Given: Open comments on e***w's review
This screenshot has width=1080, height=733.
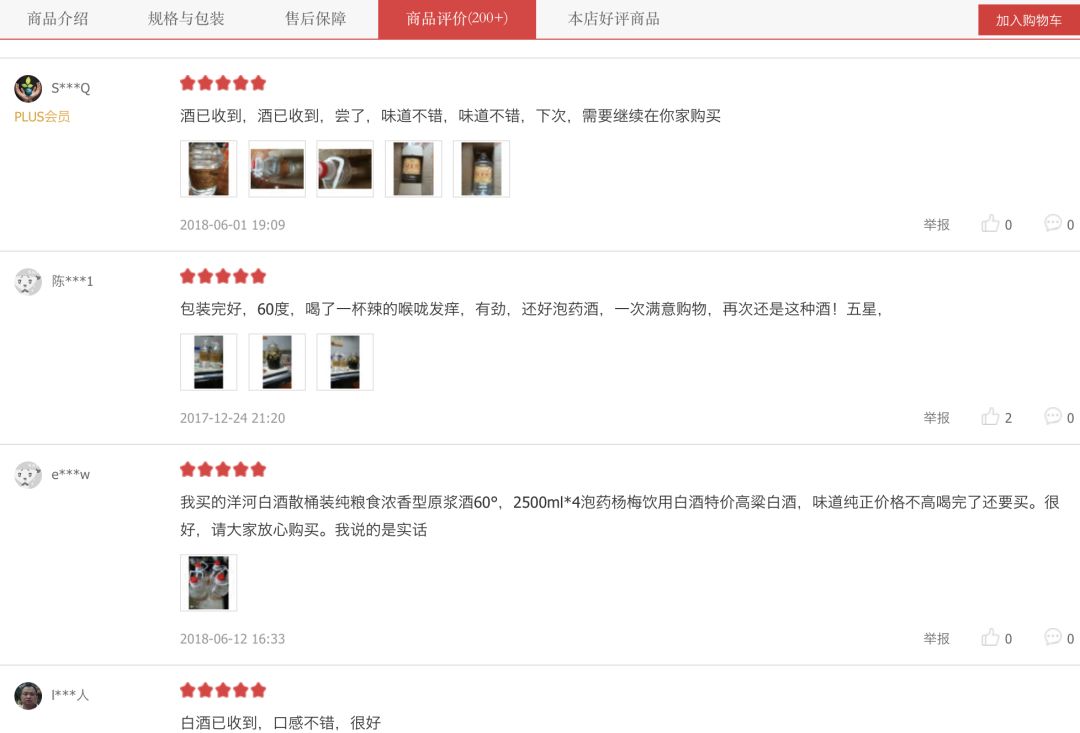Looking at the screenshot, I should [1053, 638].
